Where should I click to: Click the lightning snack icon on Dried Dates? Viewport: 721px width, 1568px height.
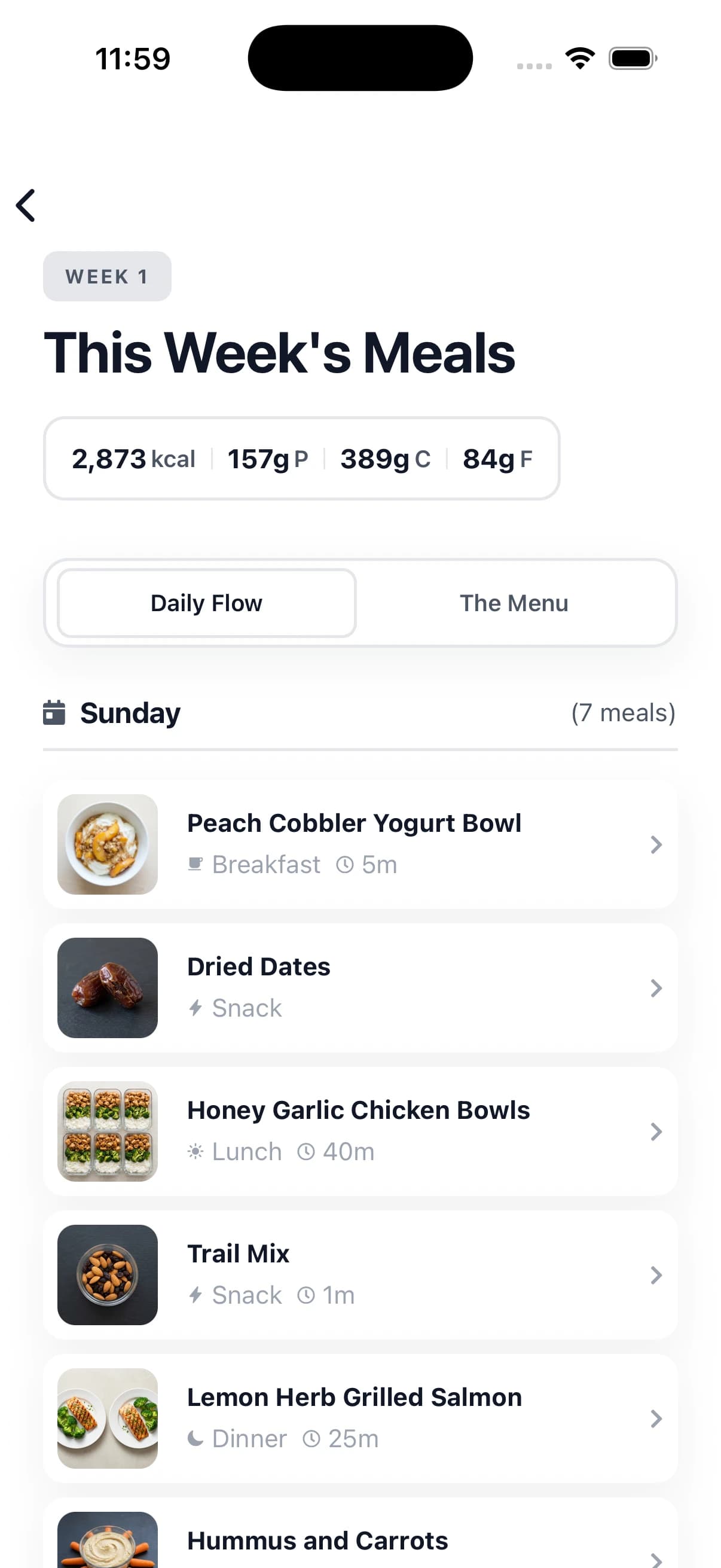pos(195,1008)
